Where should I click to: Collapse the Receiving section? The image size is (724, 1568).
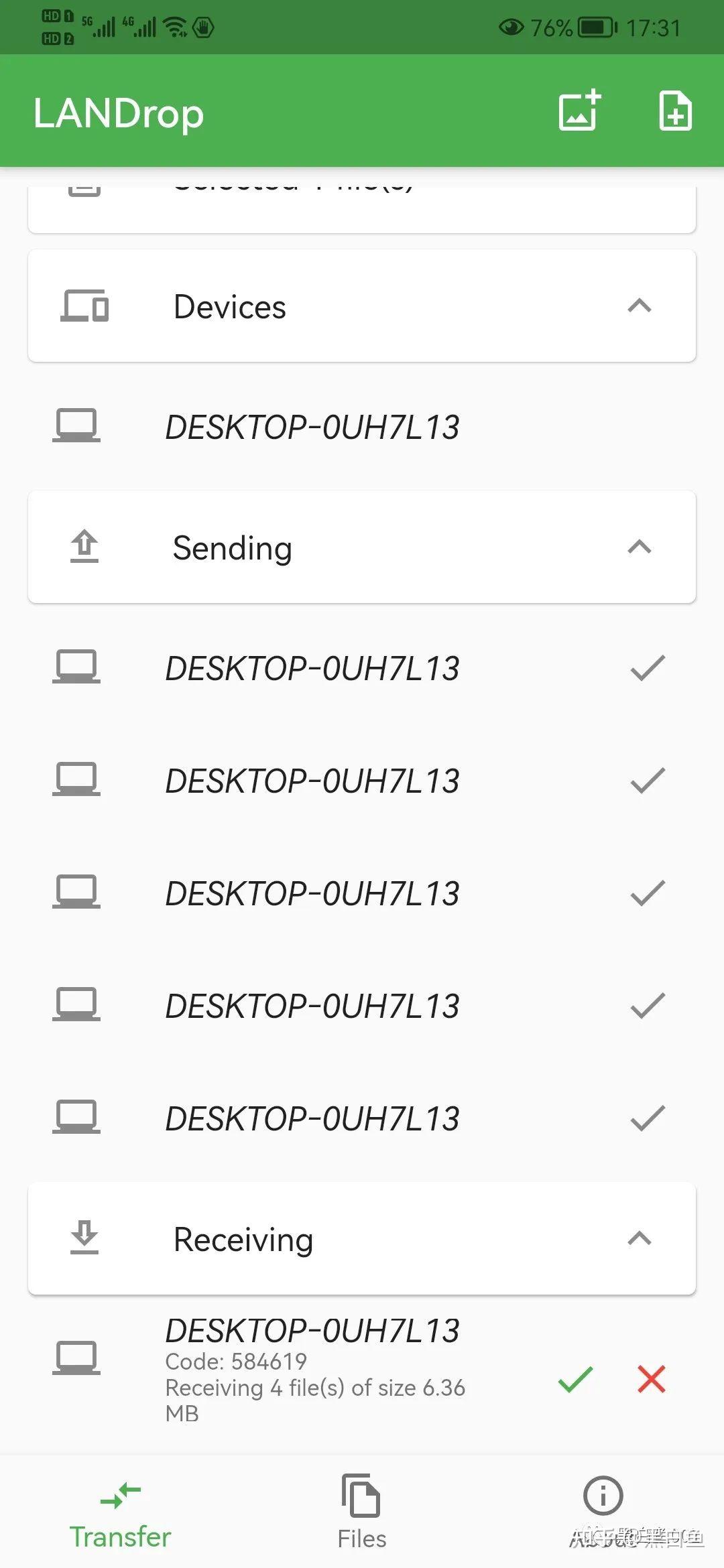639,1239
